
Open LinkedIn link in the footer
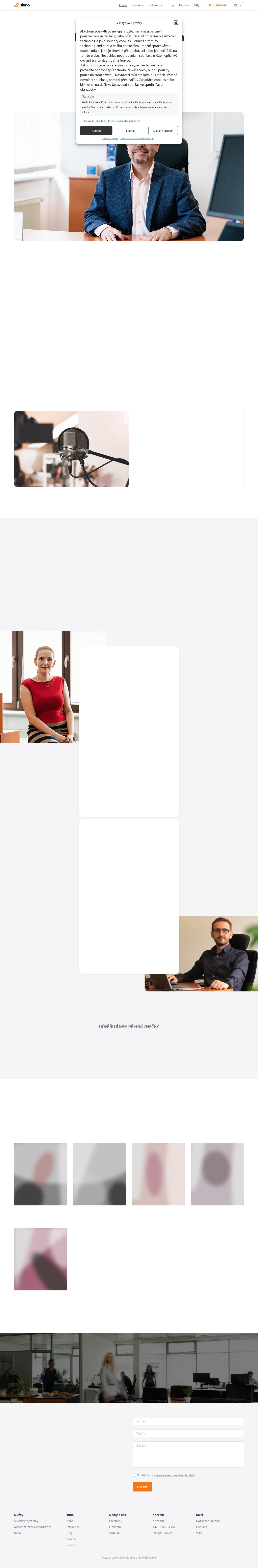pyautogui.click(x=115, y=1527)
